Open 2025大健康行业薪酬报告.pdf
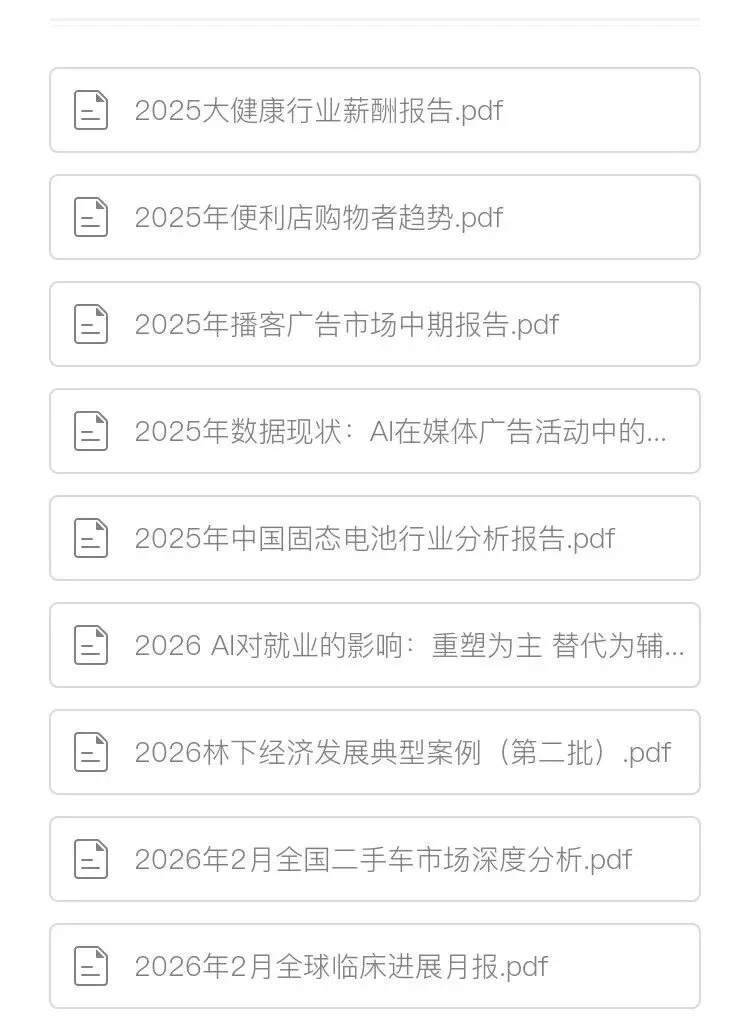Screen dimensions: 750x1036 pyautogui.click(x=375, y=110)
